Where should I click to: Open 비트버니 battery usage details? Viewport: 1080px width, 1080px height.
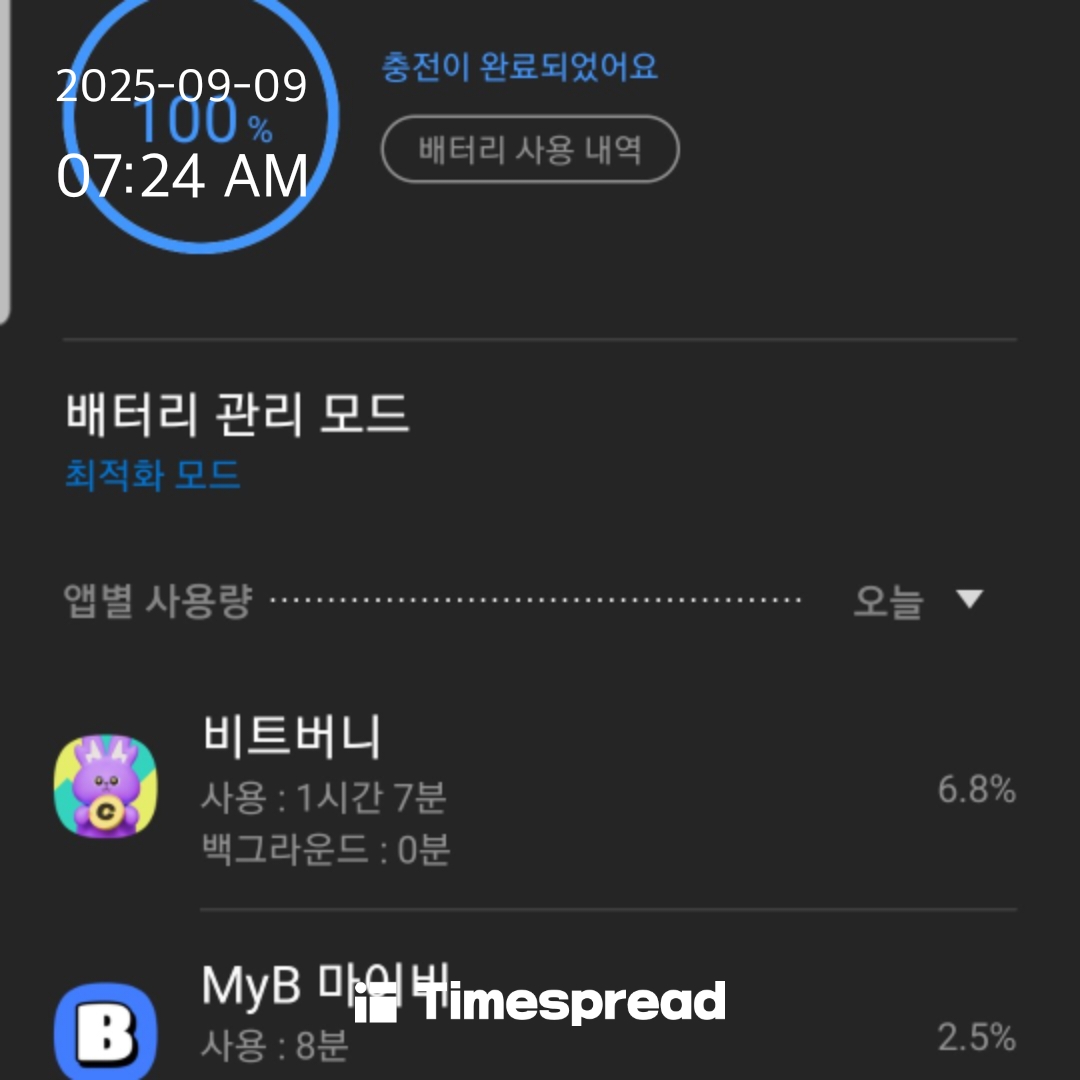coord(535,790)
